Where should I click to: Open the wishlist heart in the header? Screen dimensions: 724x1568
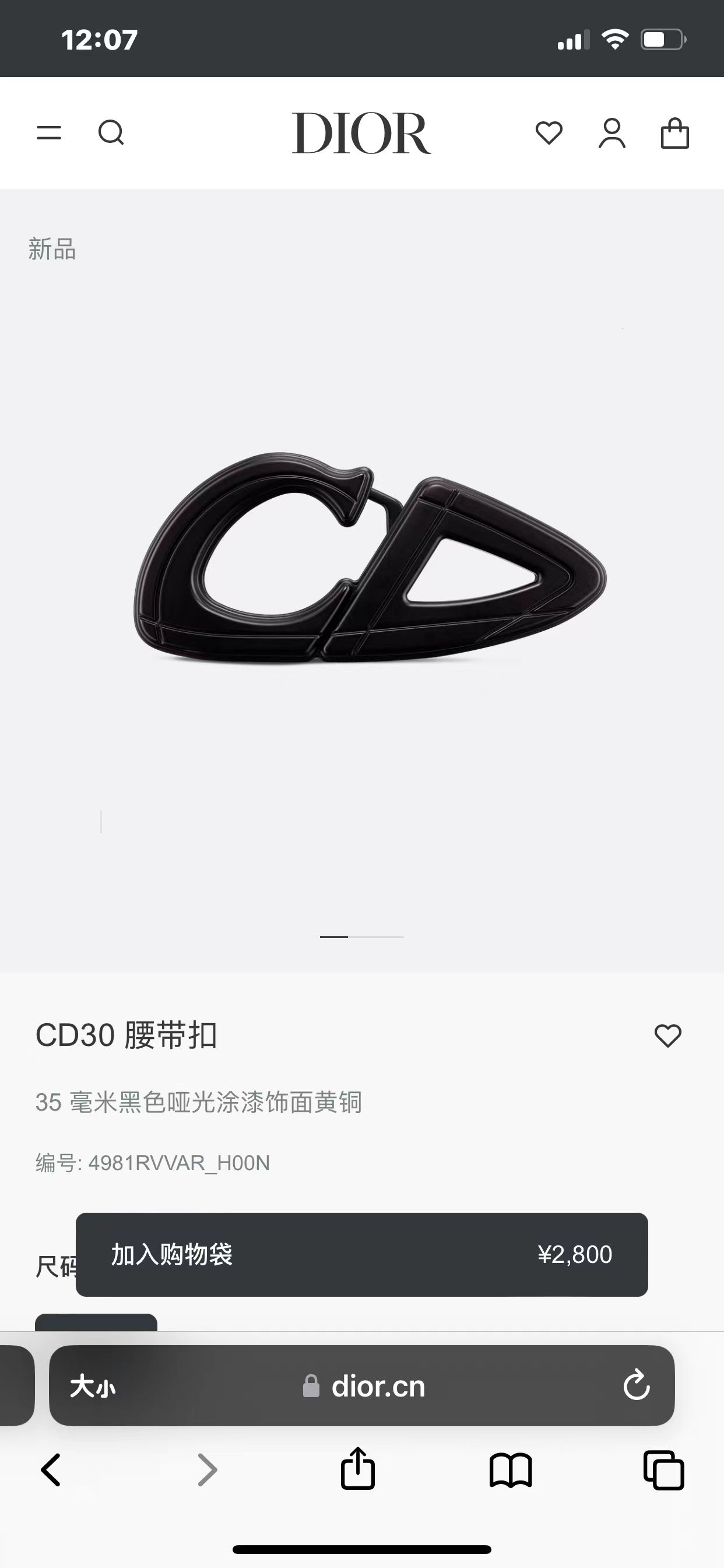[549, 132]
